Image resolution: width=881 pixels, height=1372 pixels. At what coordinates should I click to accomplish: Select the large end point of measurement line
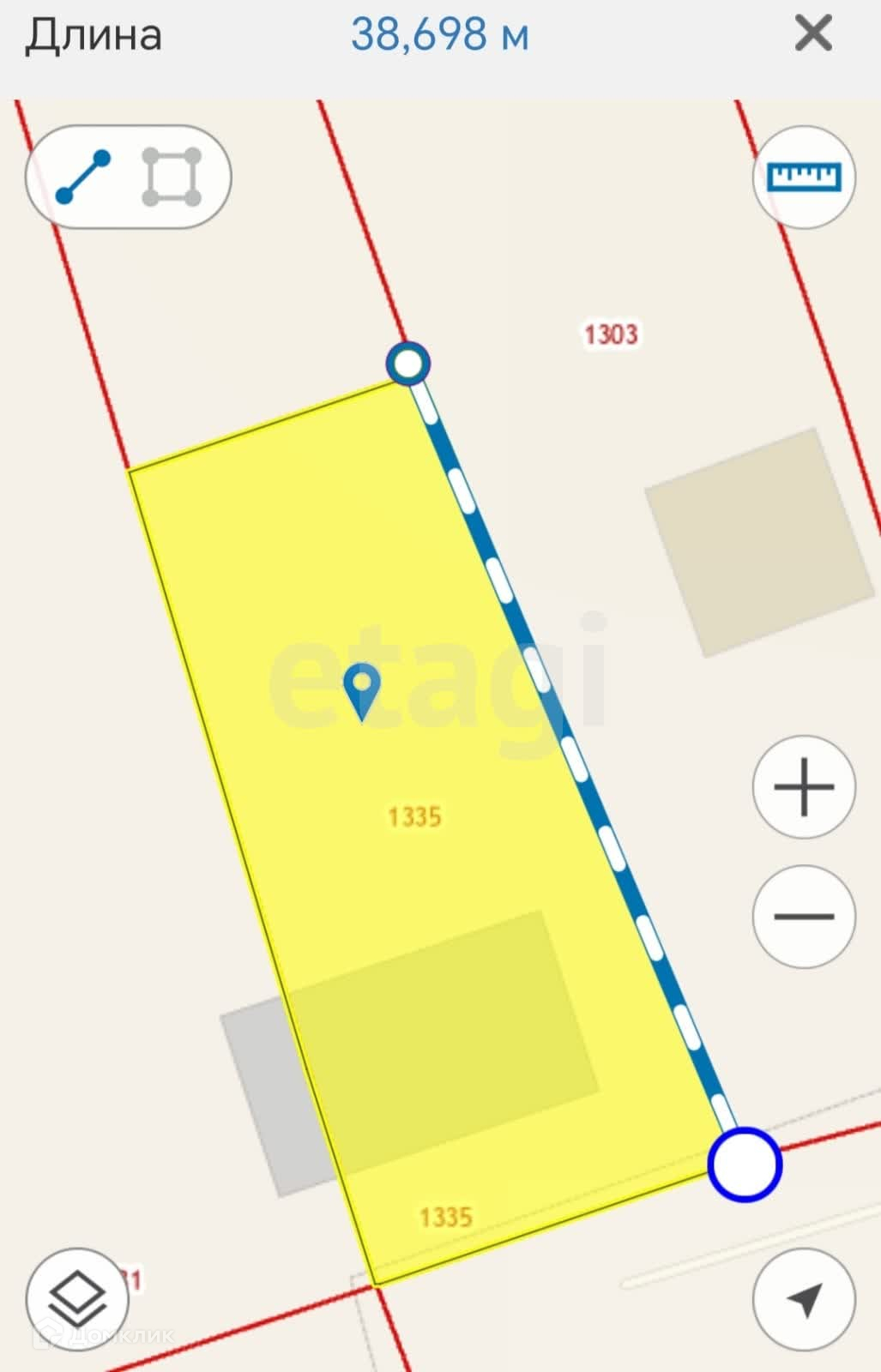click(x=745, y=1164)
